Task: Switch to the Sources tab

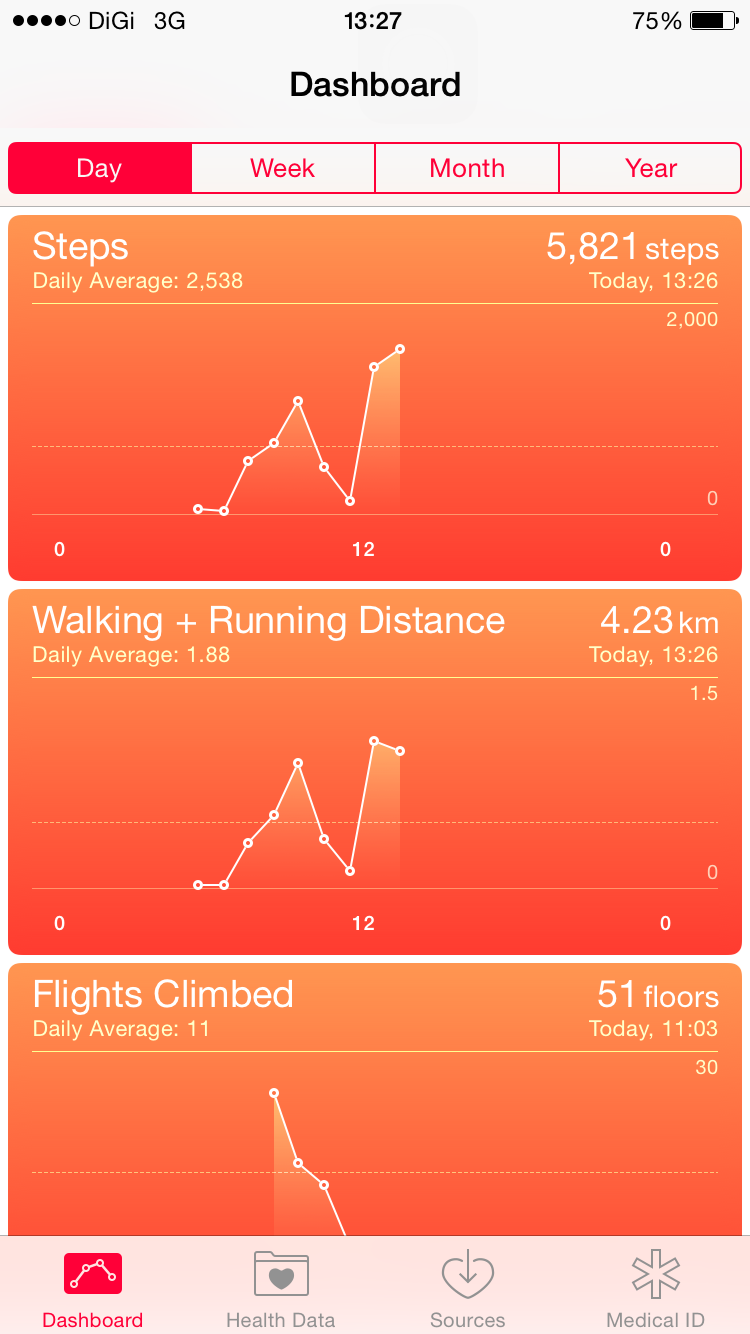Action: pos(468,1287)
